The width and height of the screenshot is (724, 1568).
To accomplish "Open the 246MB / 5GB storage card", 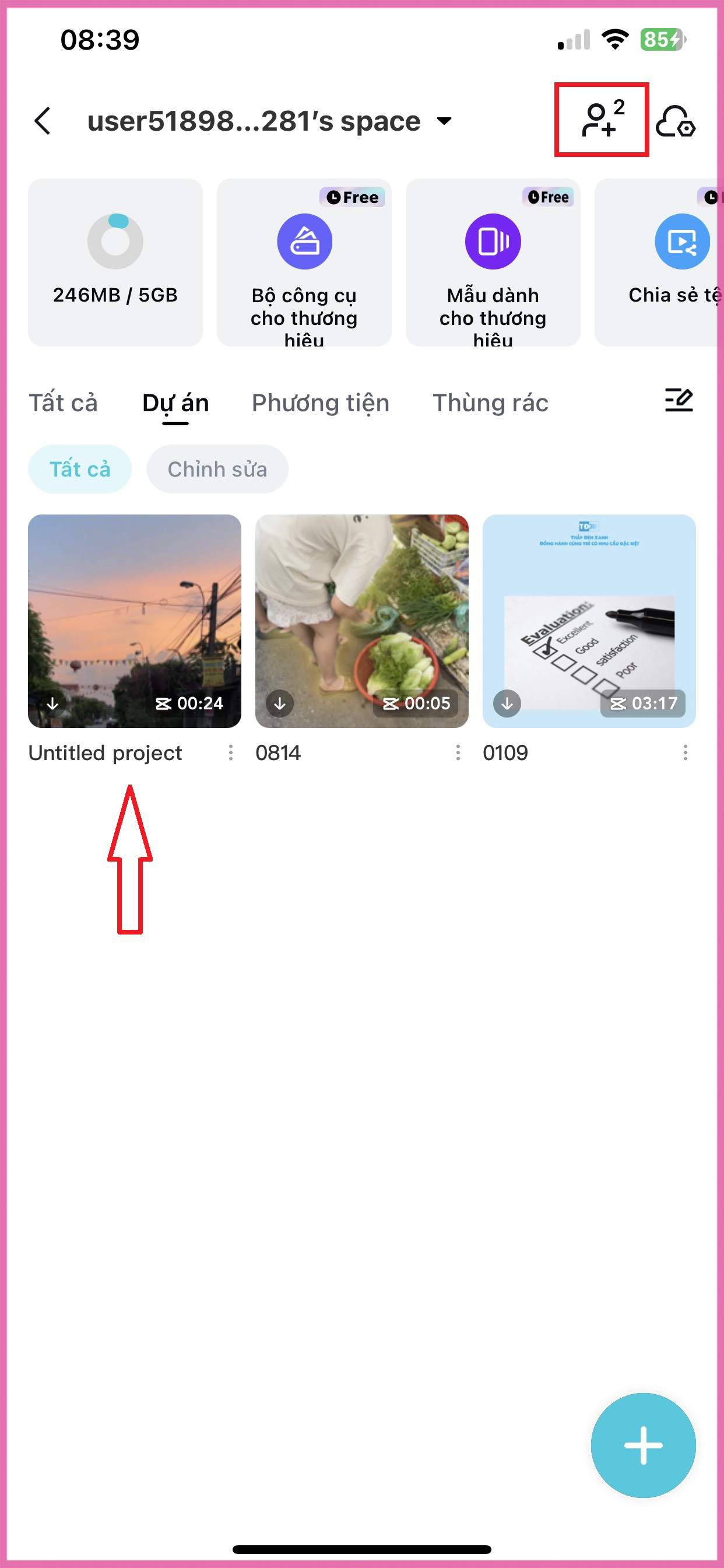I will pos(115,262).
